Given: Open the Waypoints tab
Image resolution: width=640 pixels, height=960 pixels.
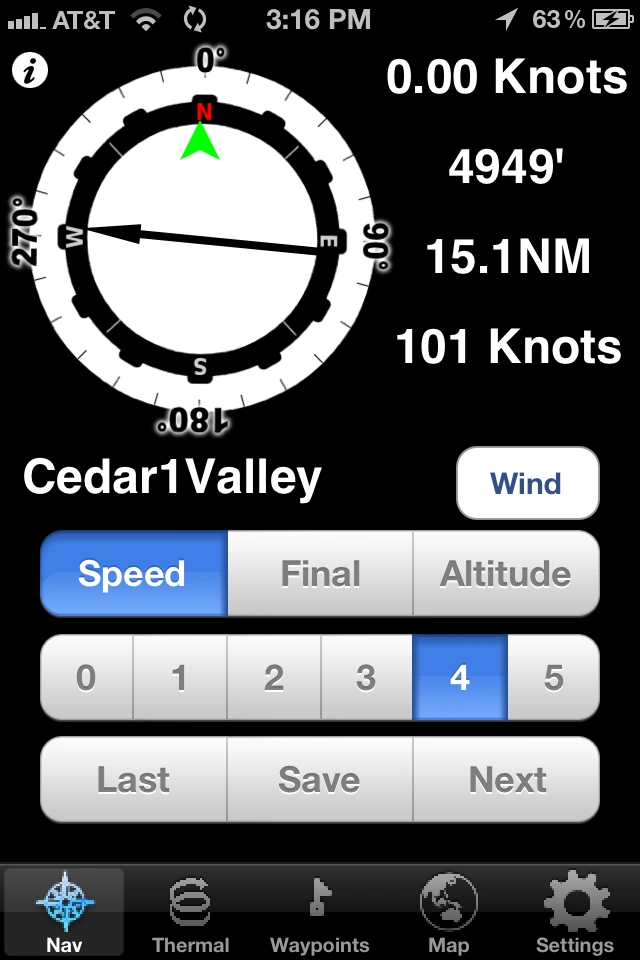Looking at the screenshot, I should click(320, 912).
